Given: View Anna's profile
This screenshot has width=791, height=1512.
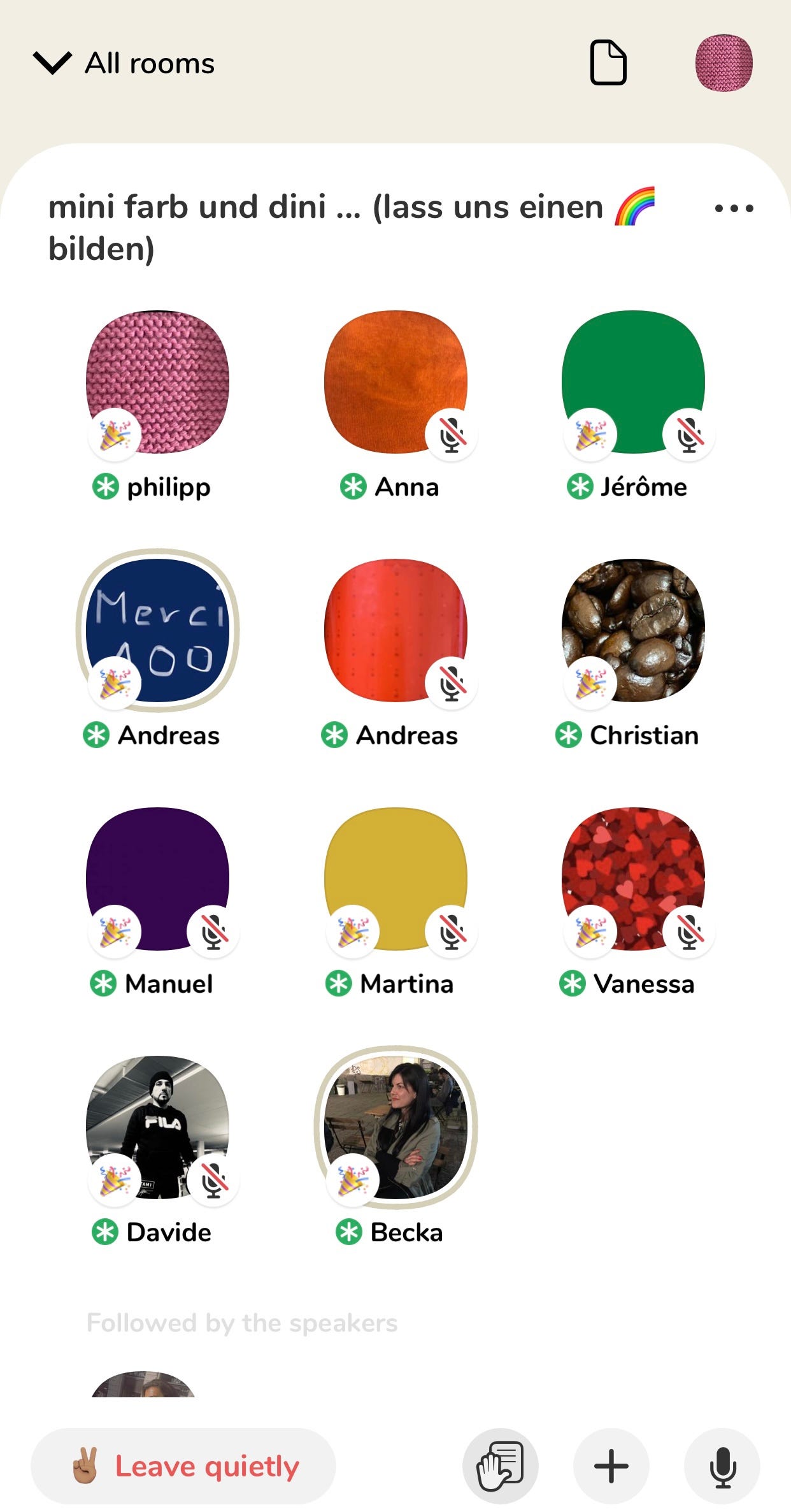Looking at the screenshot, I should tap(396, 382).
